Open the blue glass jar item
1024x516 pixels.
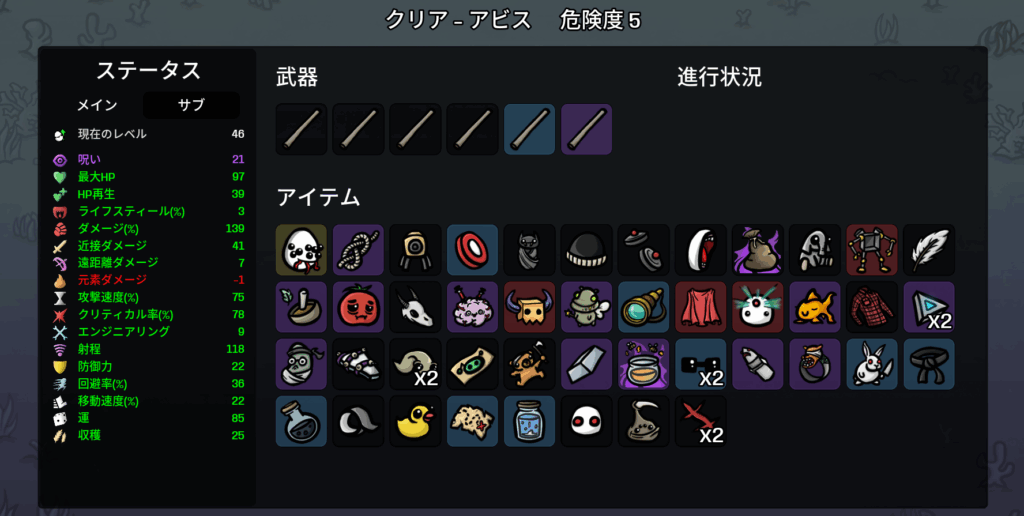tap(530, 421)
